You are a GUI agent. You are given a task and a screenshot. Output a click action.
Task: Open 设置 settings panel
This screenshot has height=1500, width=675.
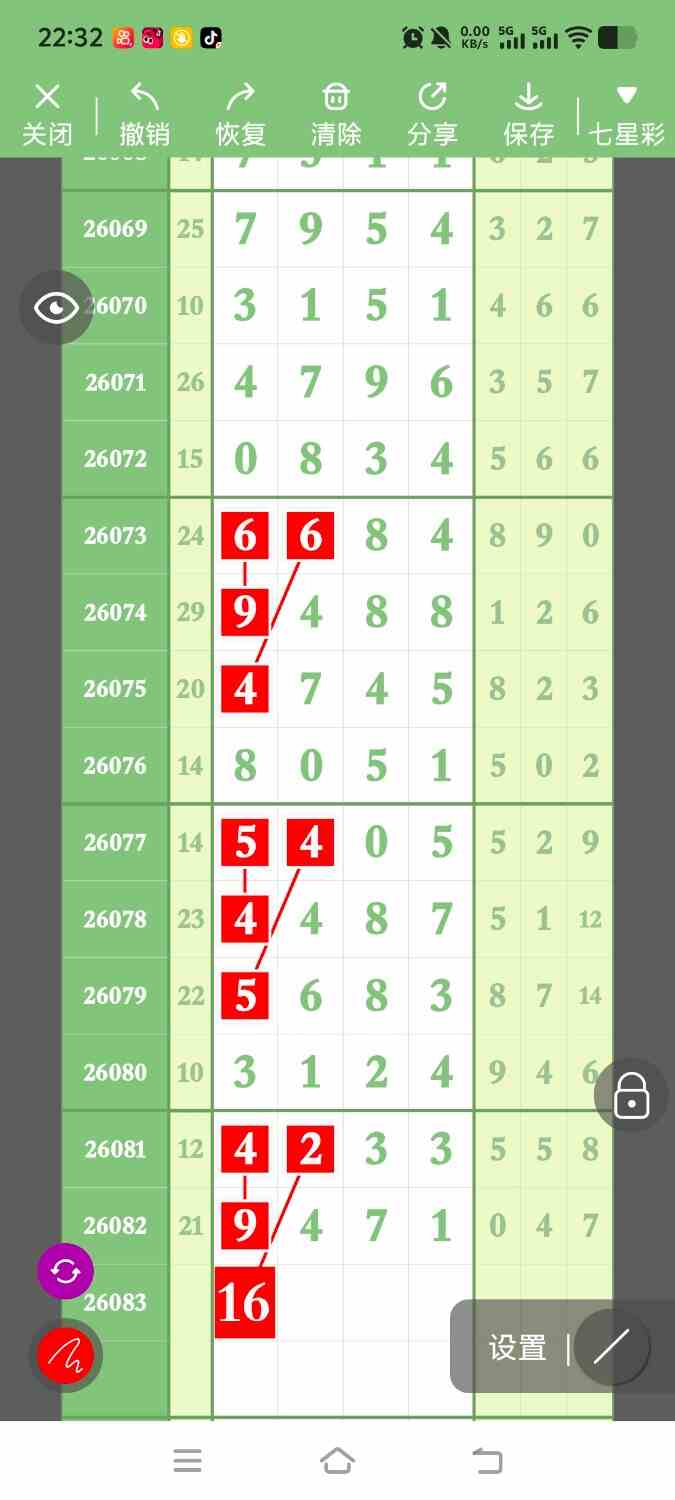(x=517, y=1348)
